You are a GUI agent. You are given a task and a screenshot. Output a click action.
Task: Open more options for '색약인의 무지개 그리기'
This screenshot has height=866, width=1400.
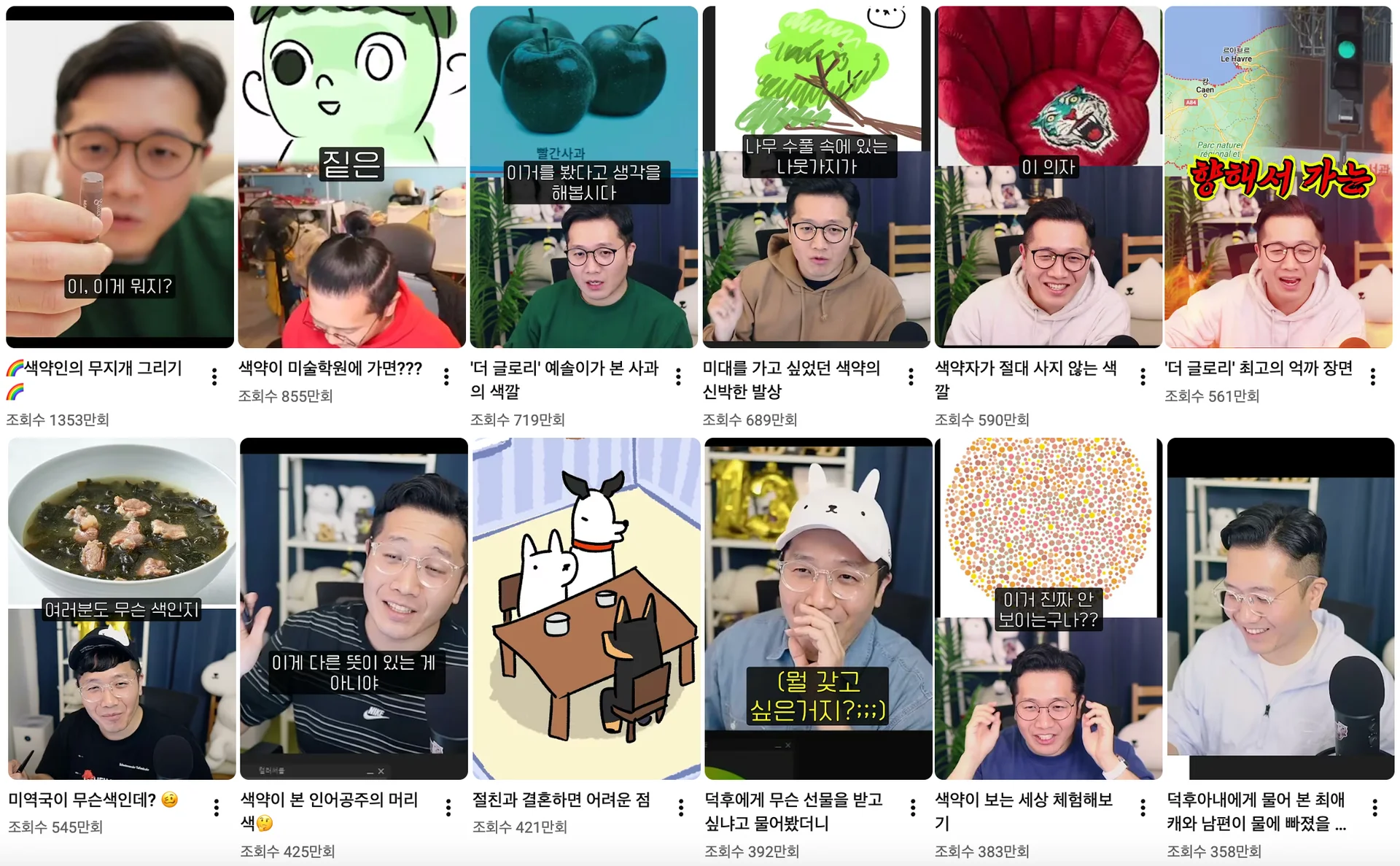pos(214,376)
